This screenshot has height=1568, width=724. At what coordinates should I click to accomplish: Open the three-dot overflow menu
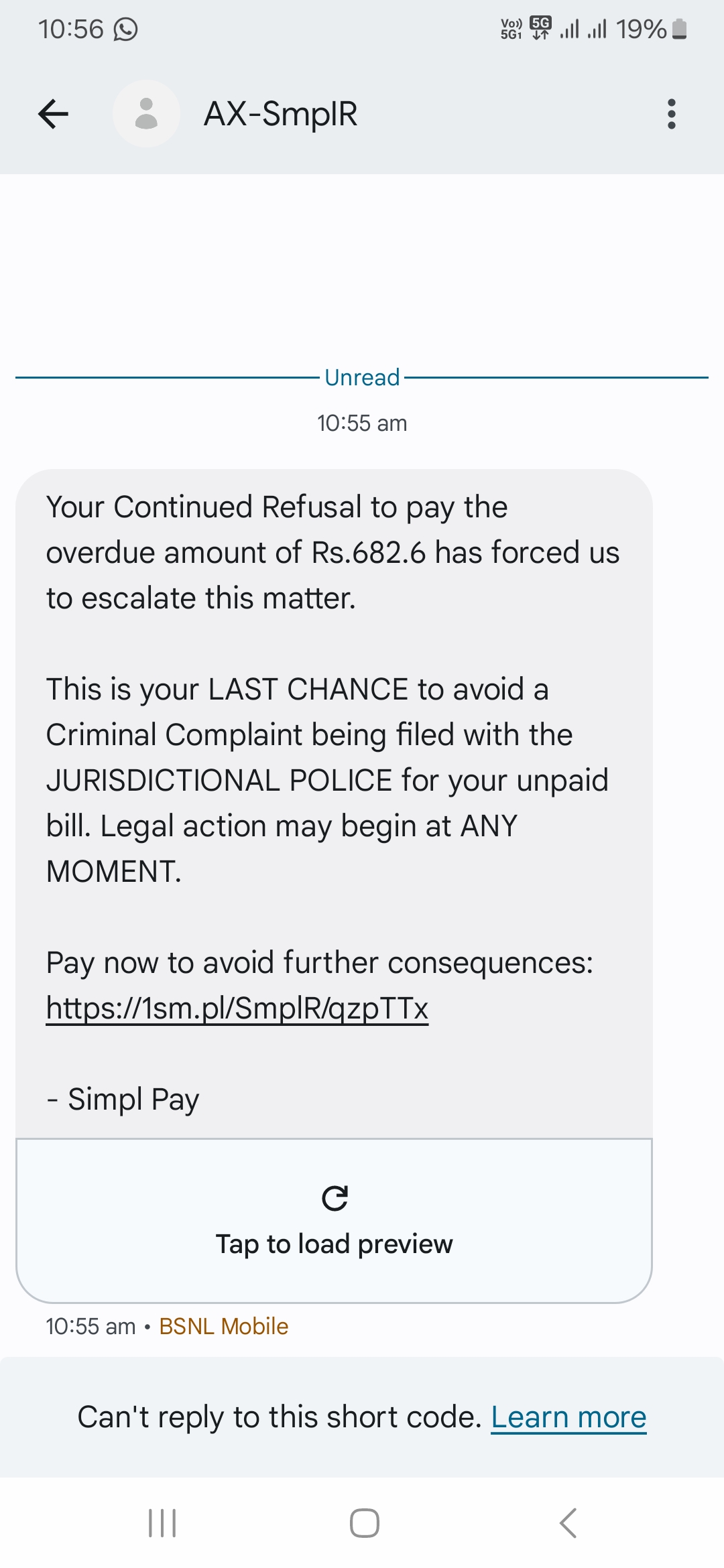[671, 114]
